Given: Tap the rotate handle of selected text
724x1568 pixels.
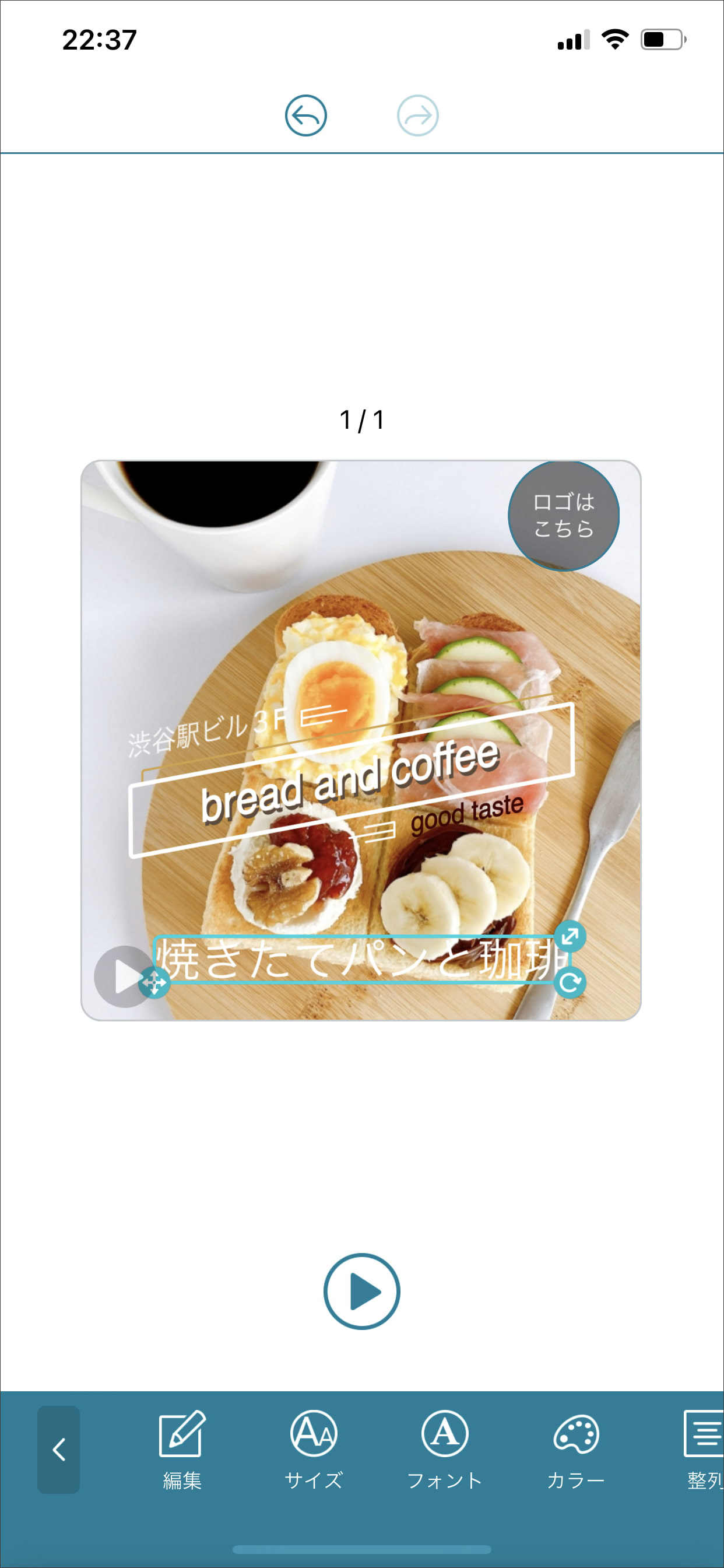Looking at the screenshot, I should (x=570, y=982).
